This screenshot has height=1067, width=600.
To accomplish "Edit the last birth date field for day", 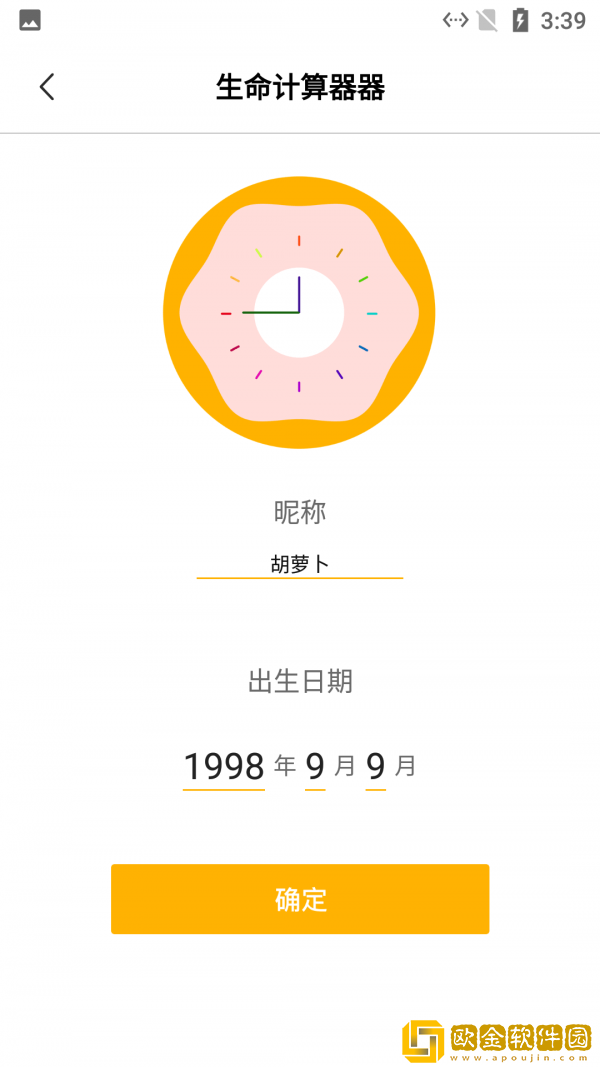I will (376, 767).
